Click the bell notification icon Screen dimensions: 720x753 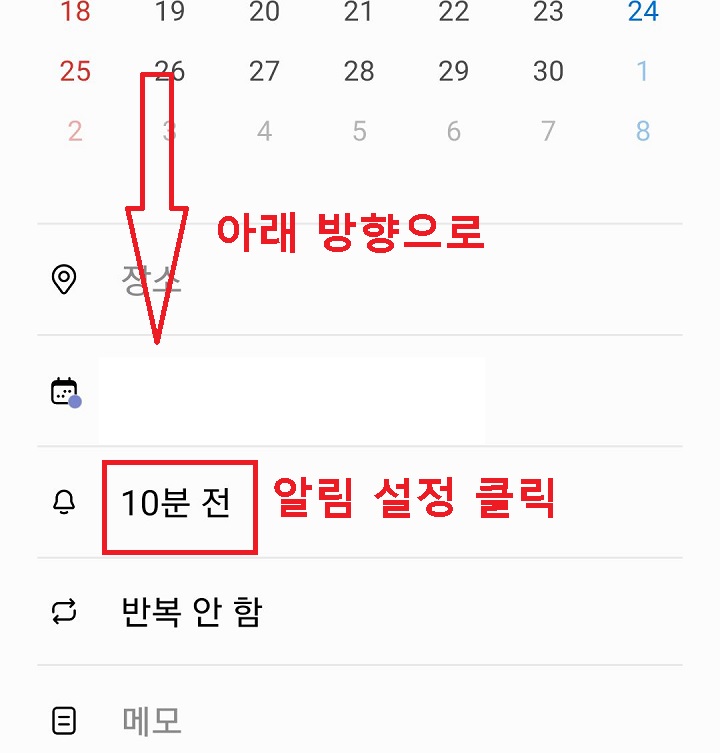pyautogui.click(x=66, y=504)
